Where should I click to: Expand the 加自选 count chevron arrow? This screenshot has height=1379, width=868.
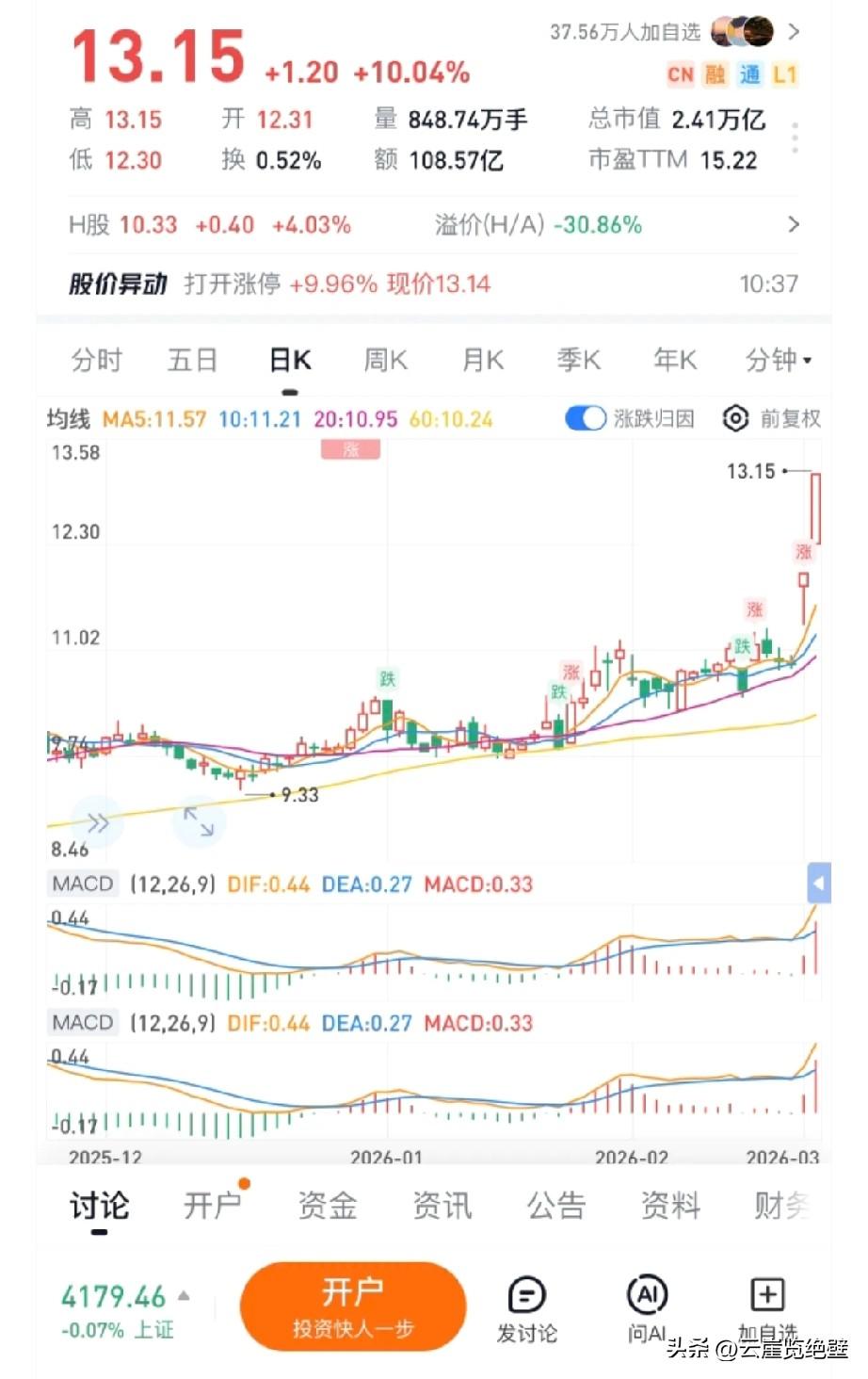click(x=796, y=31)
